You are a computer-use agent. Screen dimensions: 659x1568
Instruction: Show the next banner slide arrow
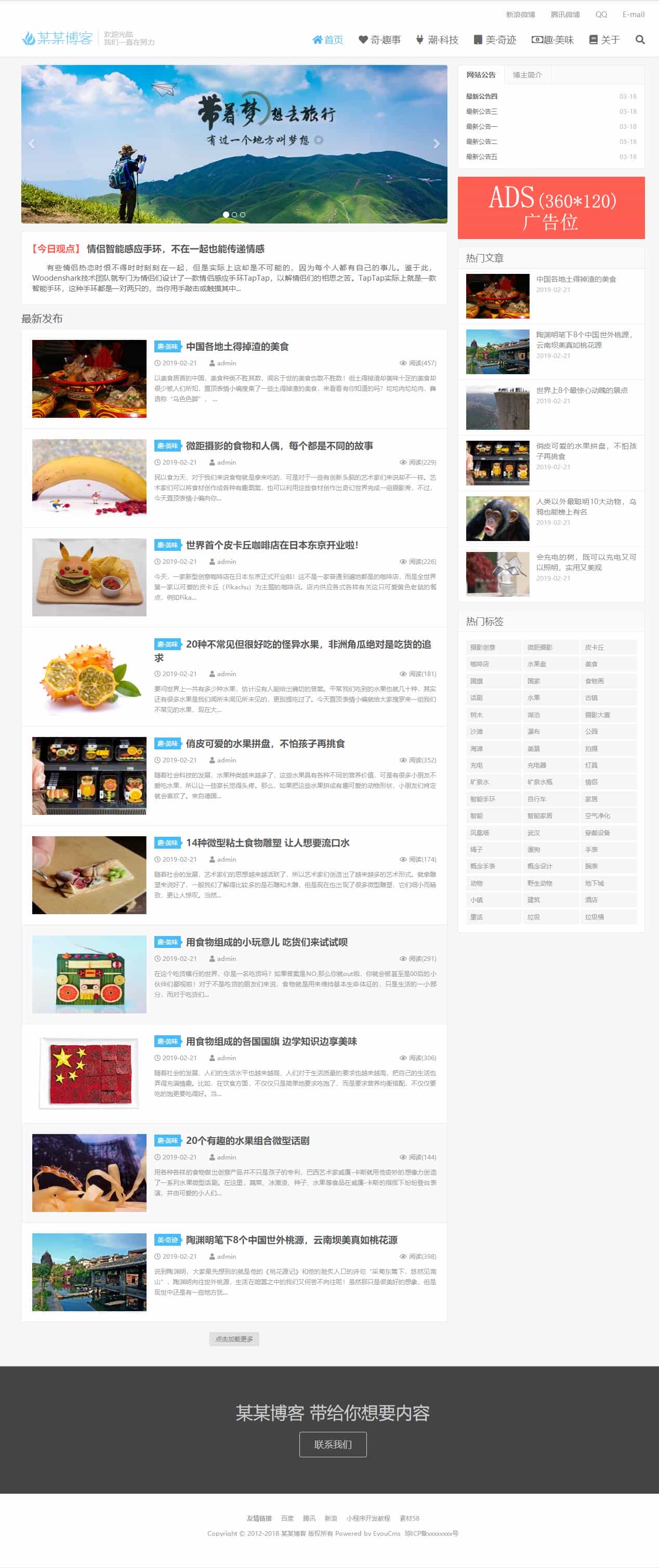(x=436, y=144)
